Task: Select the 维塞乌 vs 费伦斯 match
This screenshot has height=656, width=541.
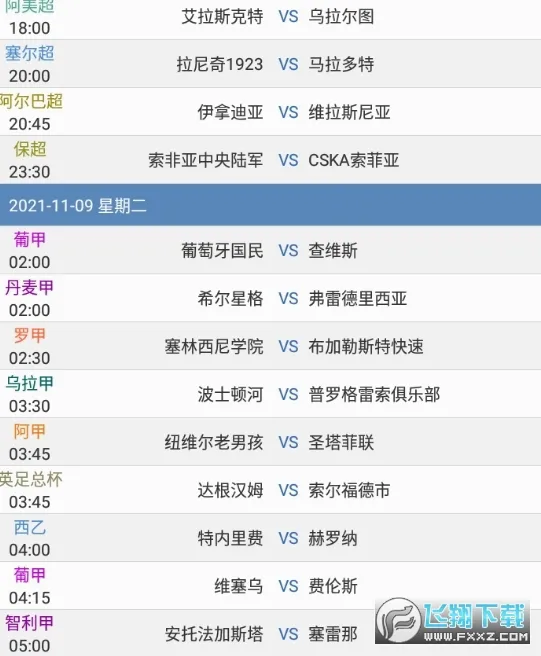Action: pyautogui.click(x=270, y=586)
